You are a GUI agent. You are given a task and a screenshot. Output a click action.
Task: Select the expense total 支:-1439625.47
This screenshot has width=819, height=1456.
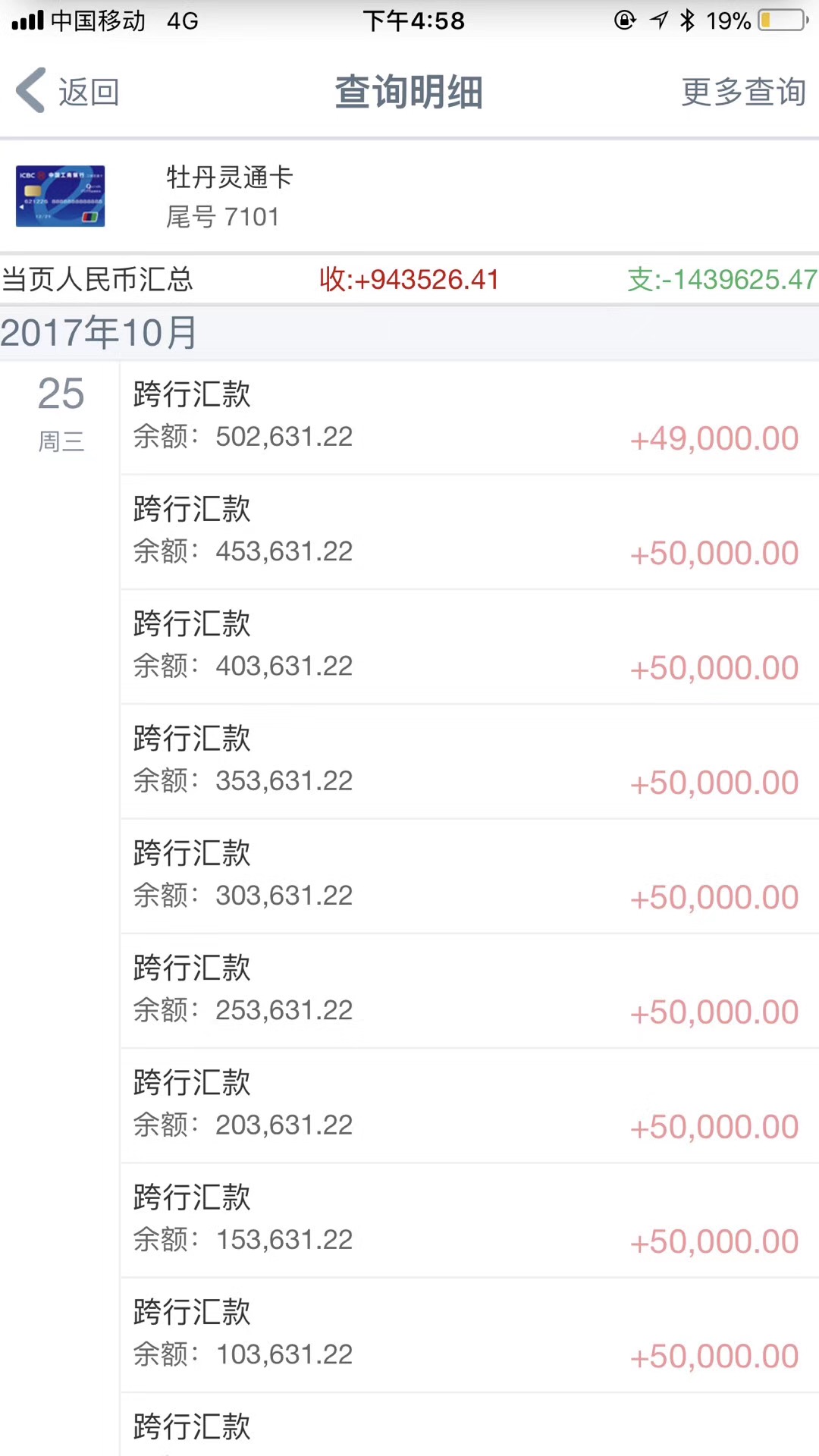(724, 280)
